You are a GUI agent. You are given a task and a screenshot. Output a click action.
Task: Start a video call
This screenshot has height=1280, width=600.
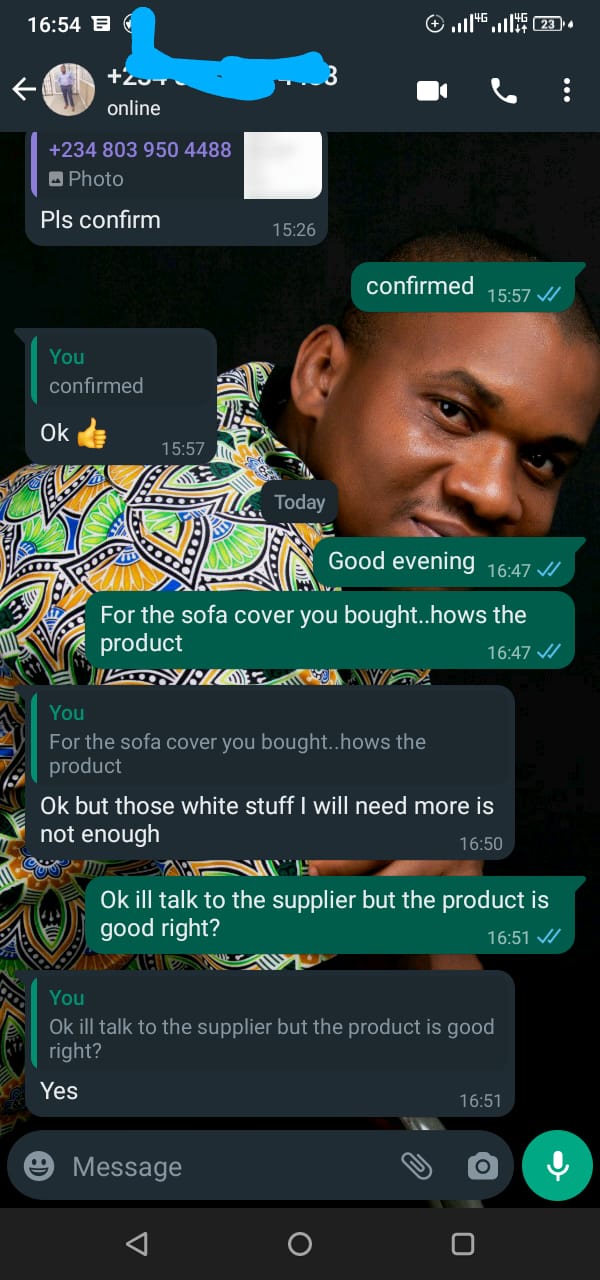(431, 91)
